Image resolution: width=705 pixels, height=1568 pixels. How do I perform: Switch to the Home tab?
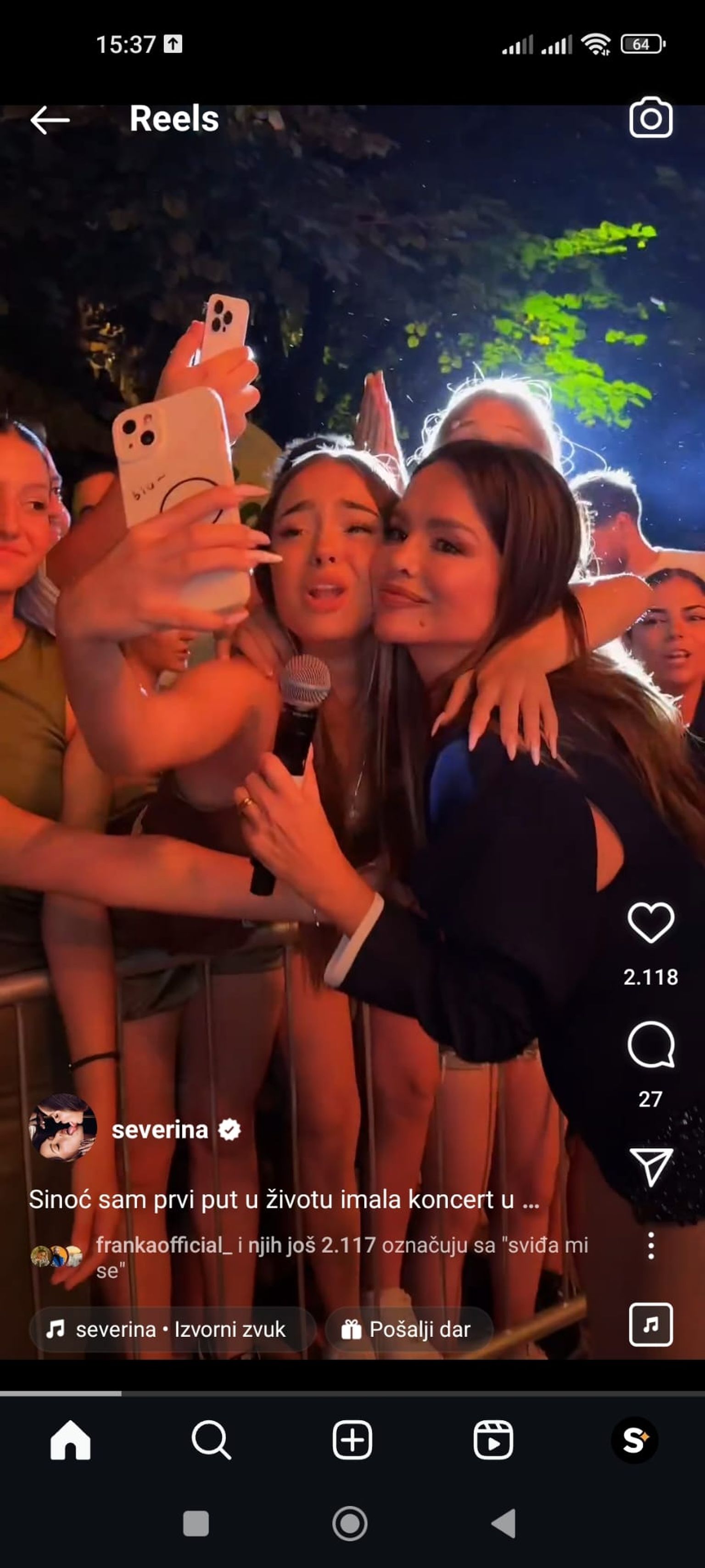[70, 1440]
